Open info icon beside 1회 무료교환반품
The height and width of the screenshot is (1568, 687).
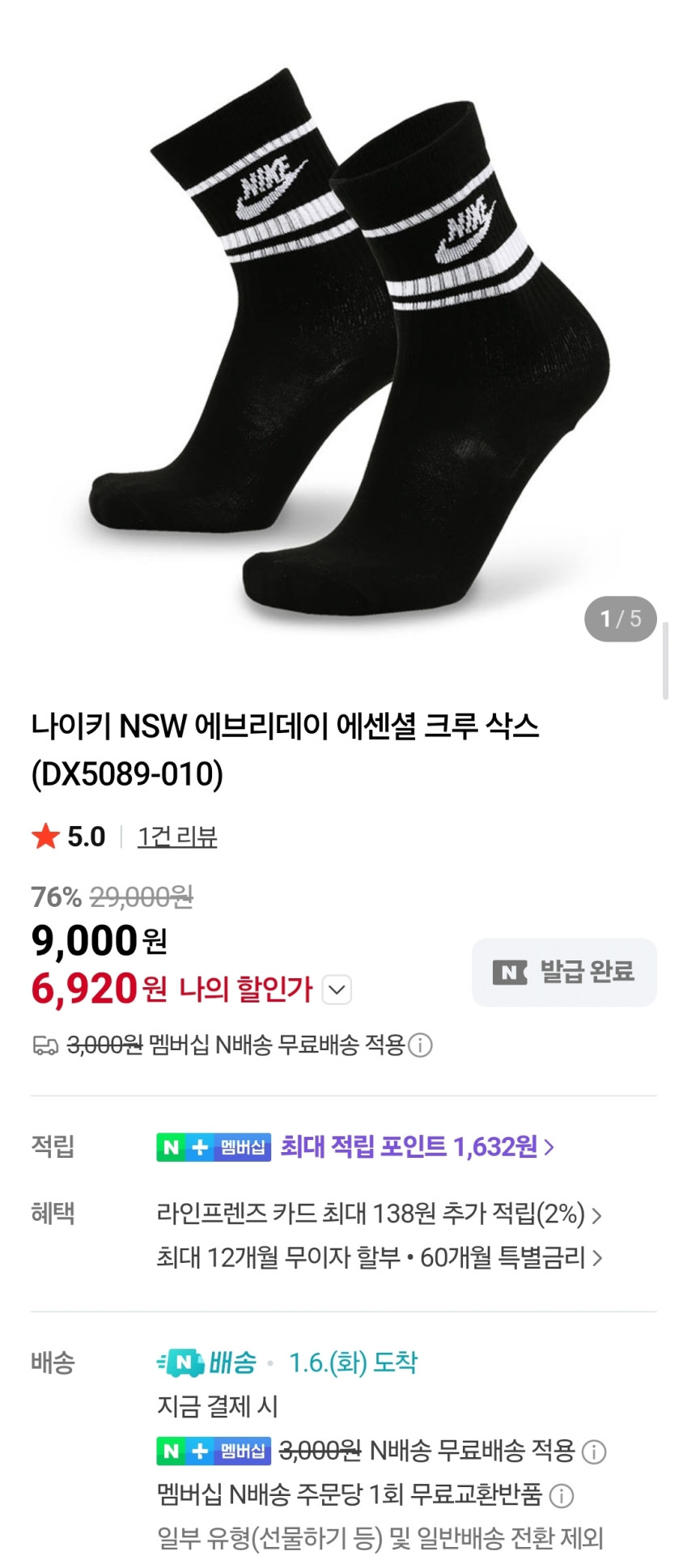coord(562,1495)
